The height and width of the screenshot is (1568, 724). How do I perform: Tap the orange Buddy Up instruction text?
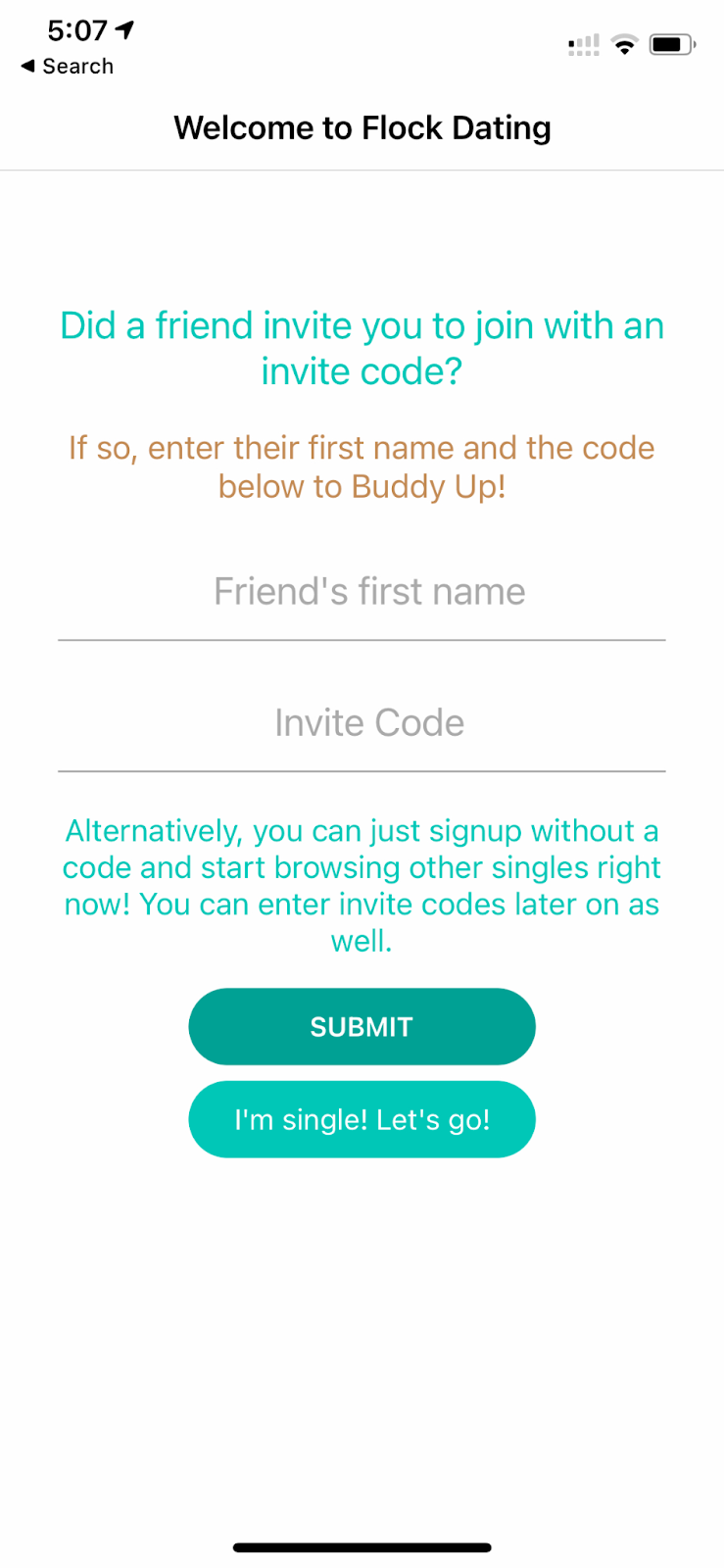[x=362, y=466]
